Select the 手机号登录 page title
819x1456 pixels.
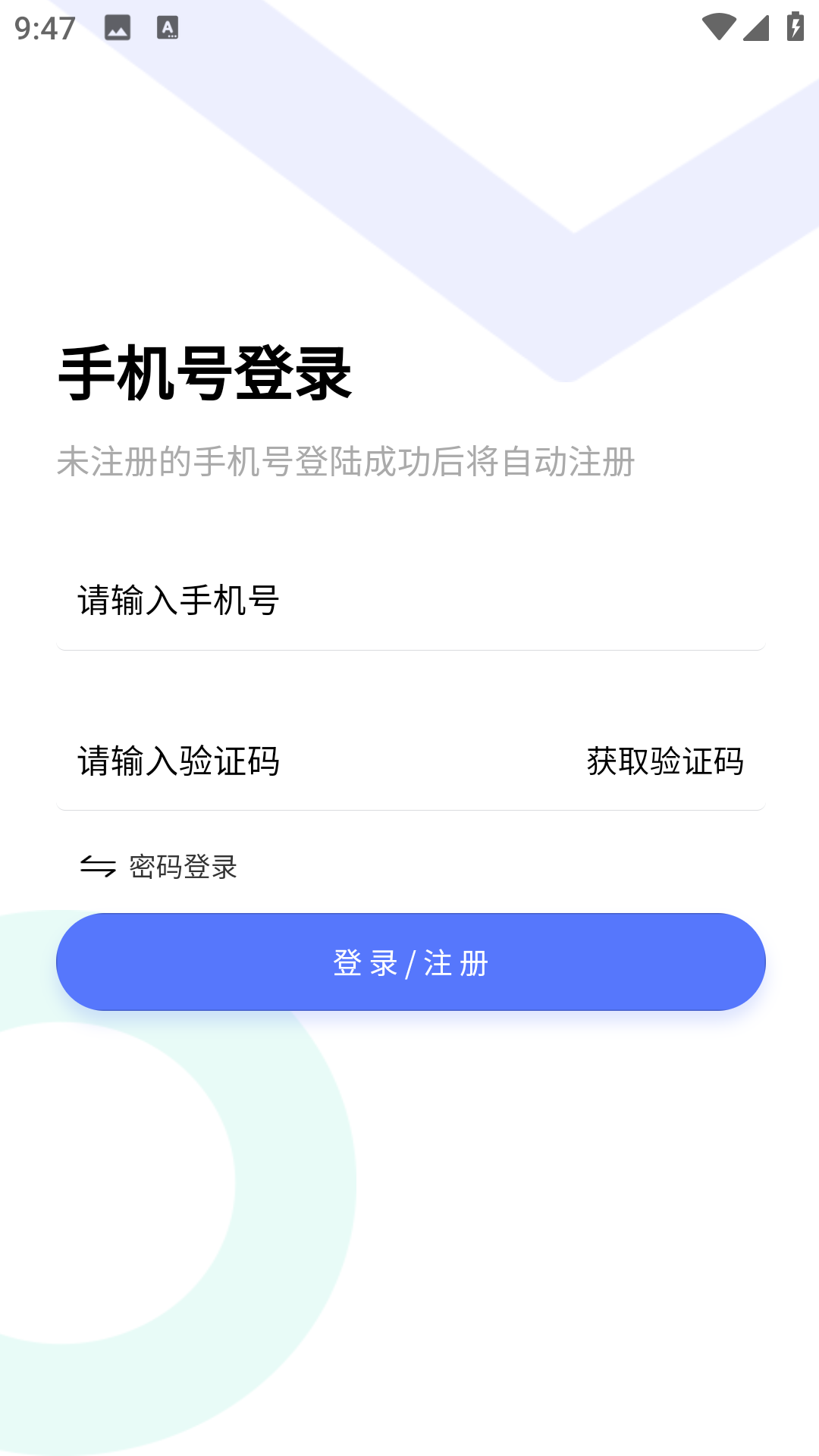point(206,372)
